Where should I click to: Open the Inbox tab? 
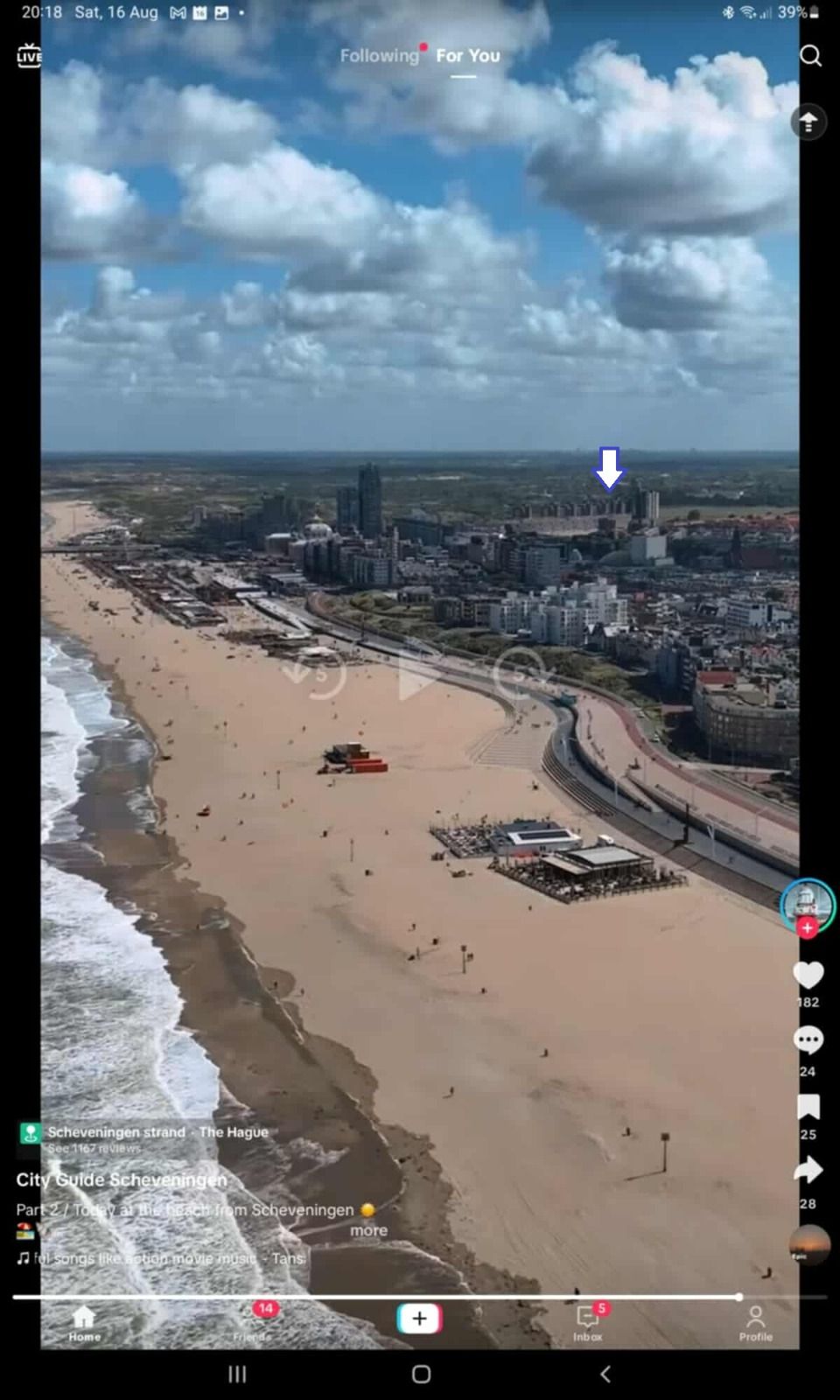coord(588,1320)
